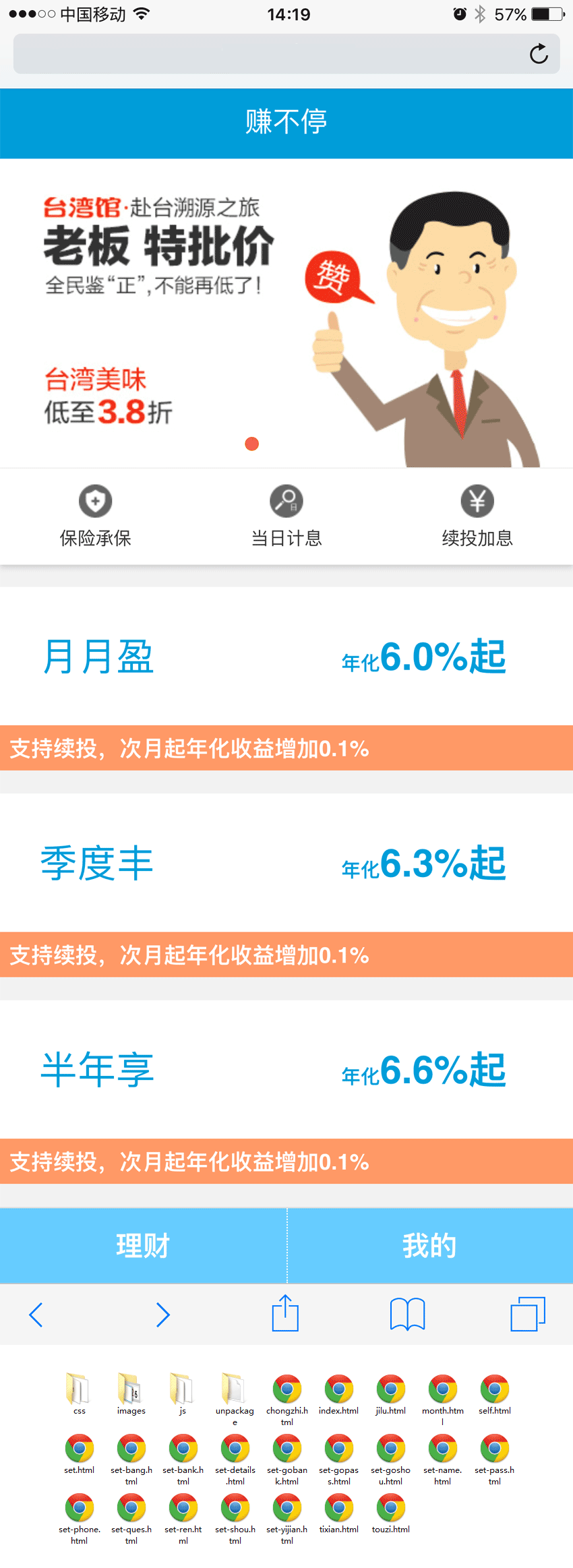Show all open browser tabs

click(x=528, y=1314)
